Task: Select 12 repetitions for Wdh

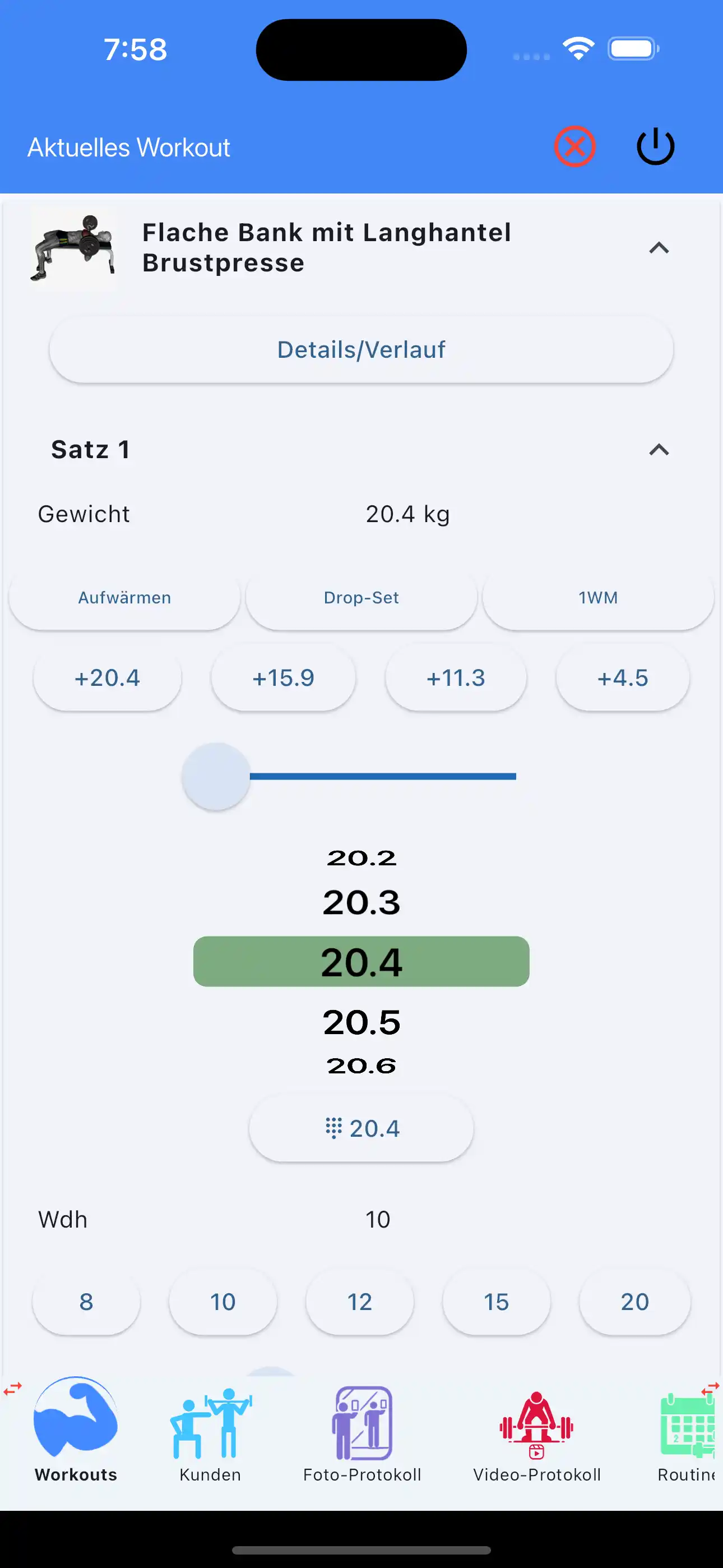Action: click(x=360, y=1302)
